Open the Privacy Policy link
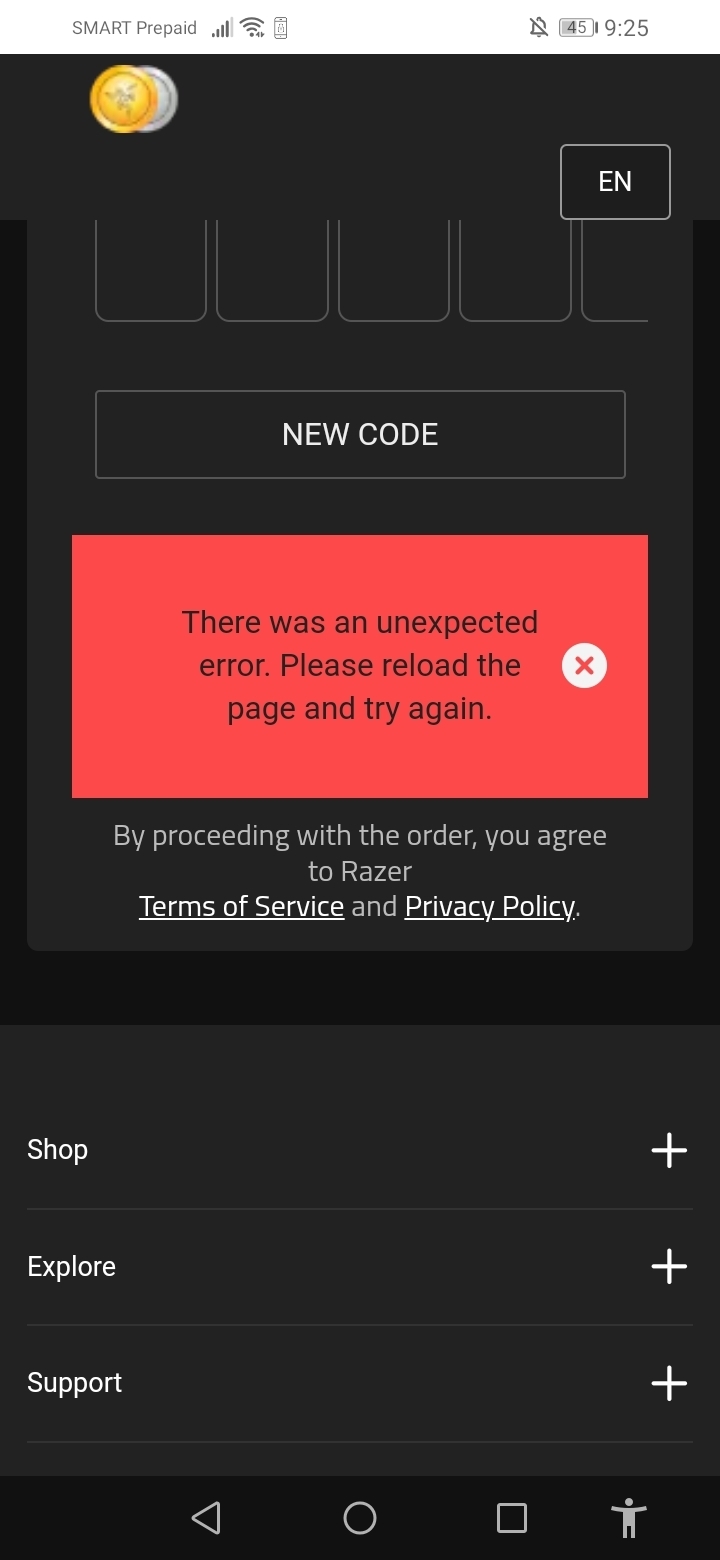 click(x=490, y=906)
